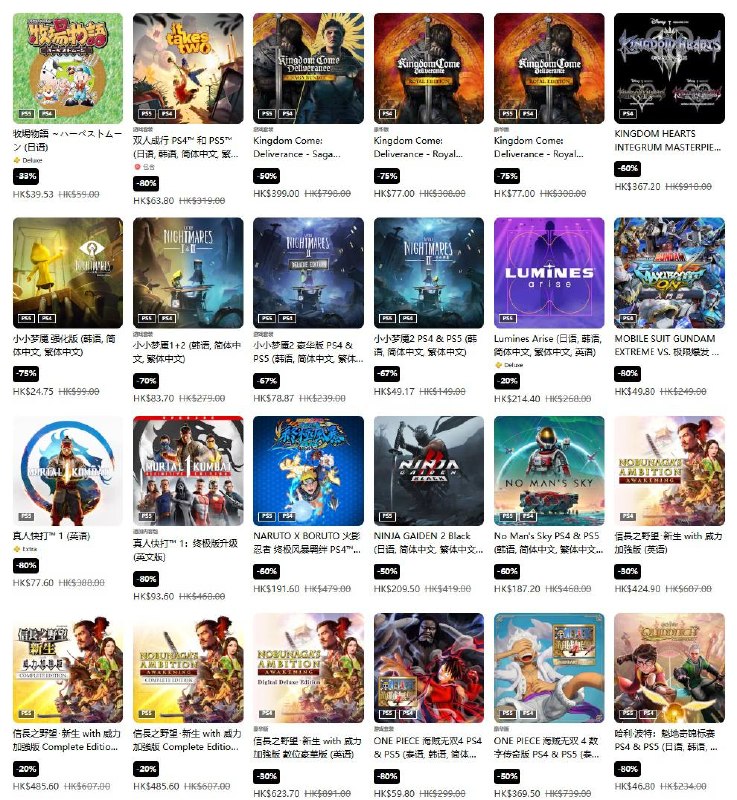Open 小小梦魇2 豪华版 PS4 & PS5
Viewport: 737px width, 800px height.
(x=308, y=272)
